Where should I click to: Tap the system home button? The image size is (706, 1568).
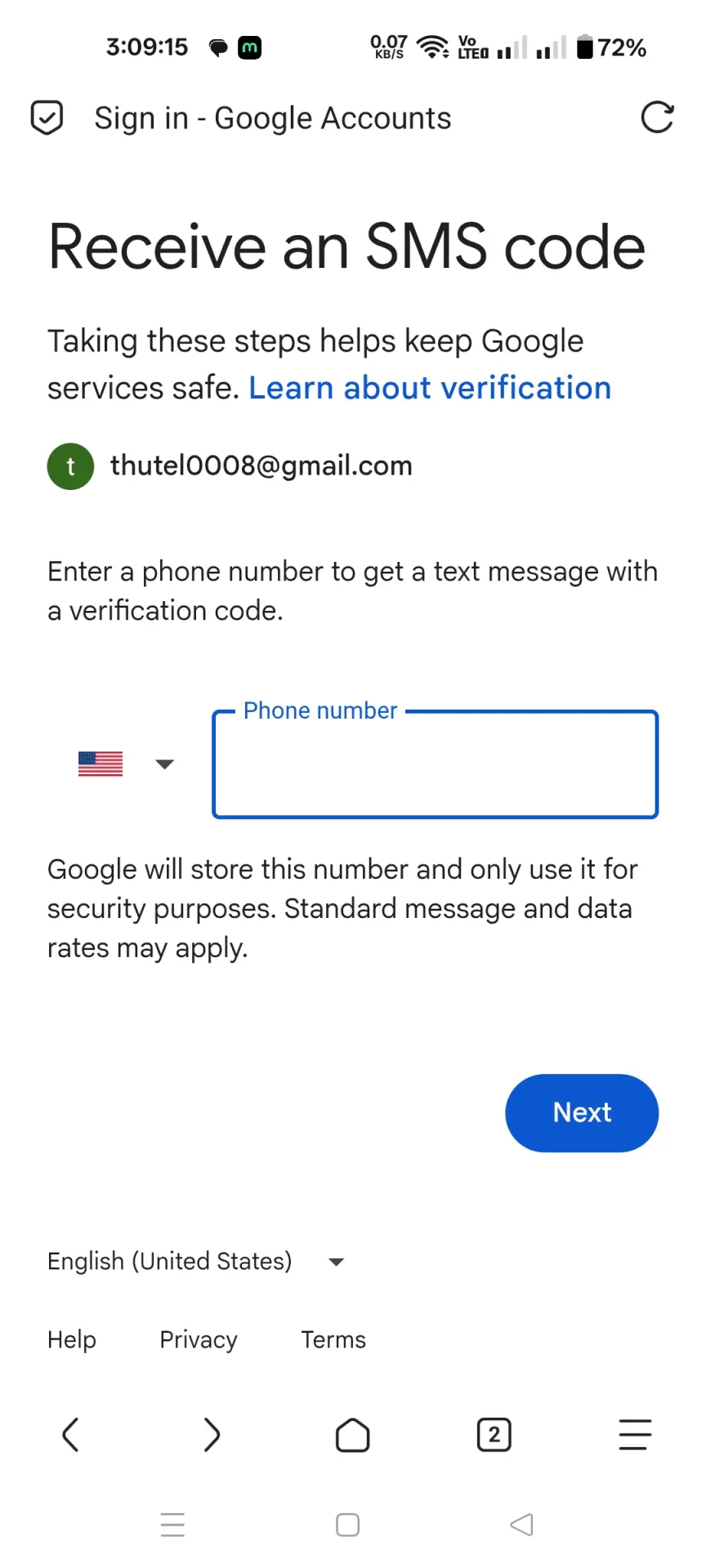(x=348, y=1525)
